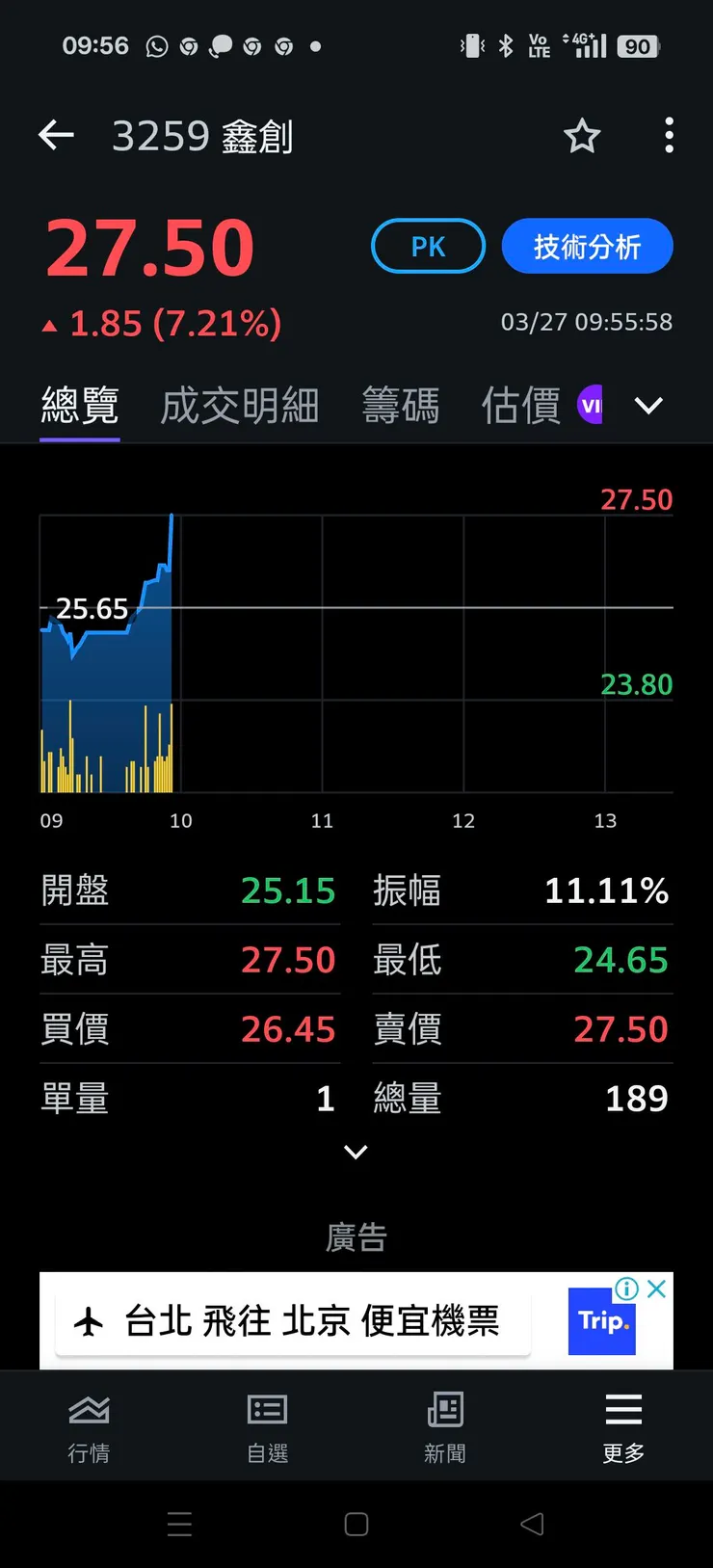Open the 估價 valuation tab

tap(519, 406)
